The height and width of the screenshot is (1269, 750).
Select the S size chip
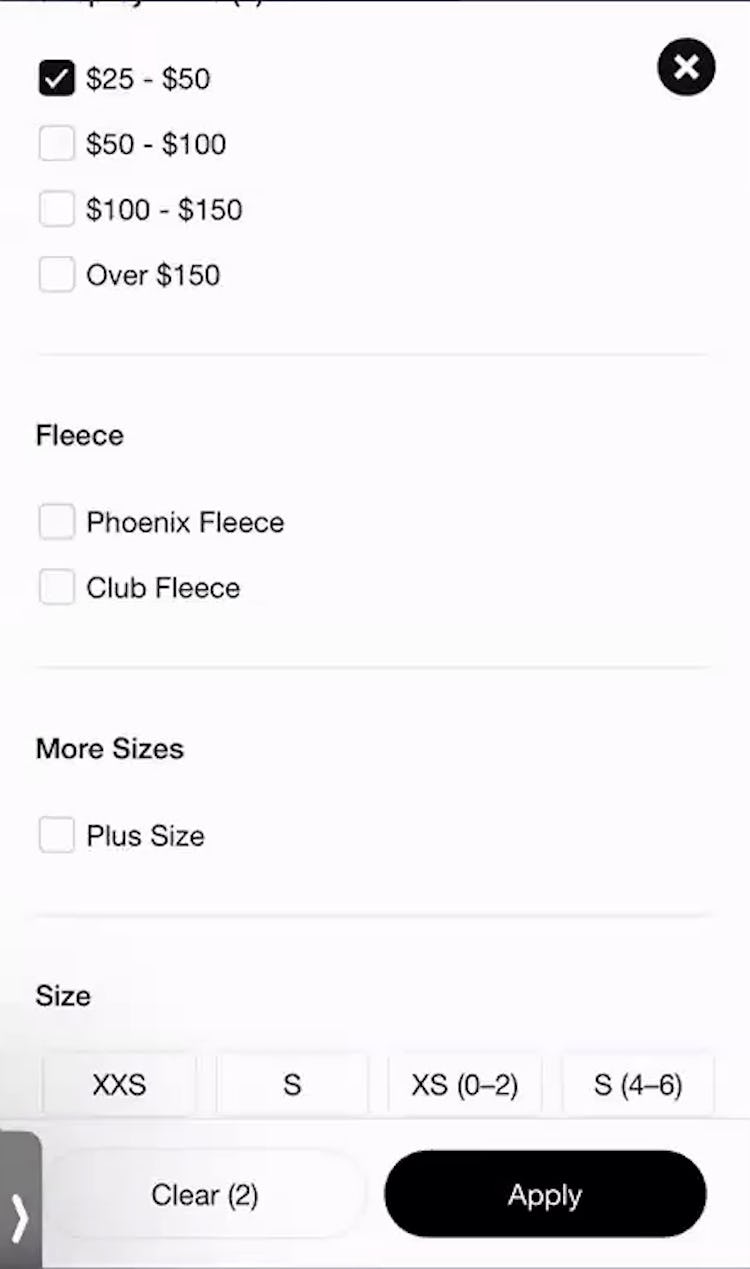point(292,1085)
